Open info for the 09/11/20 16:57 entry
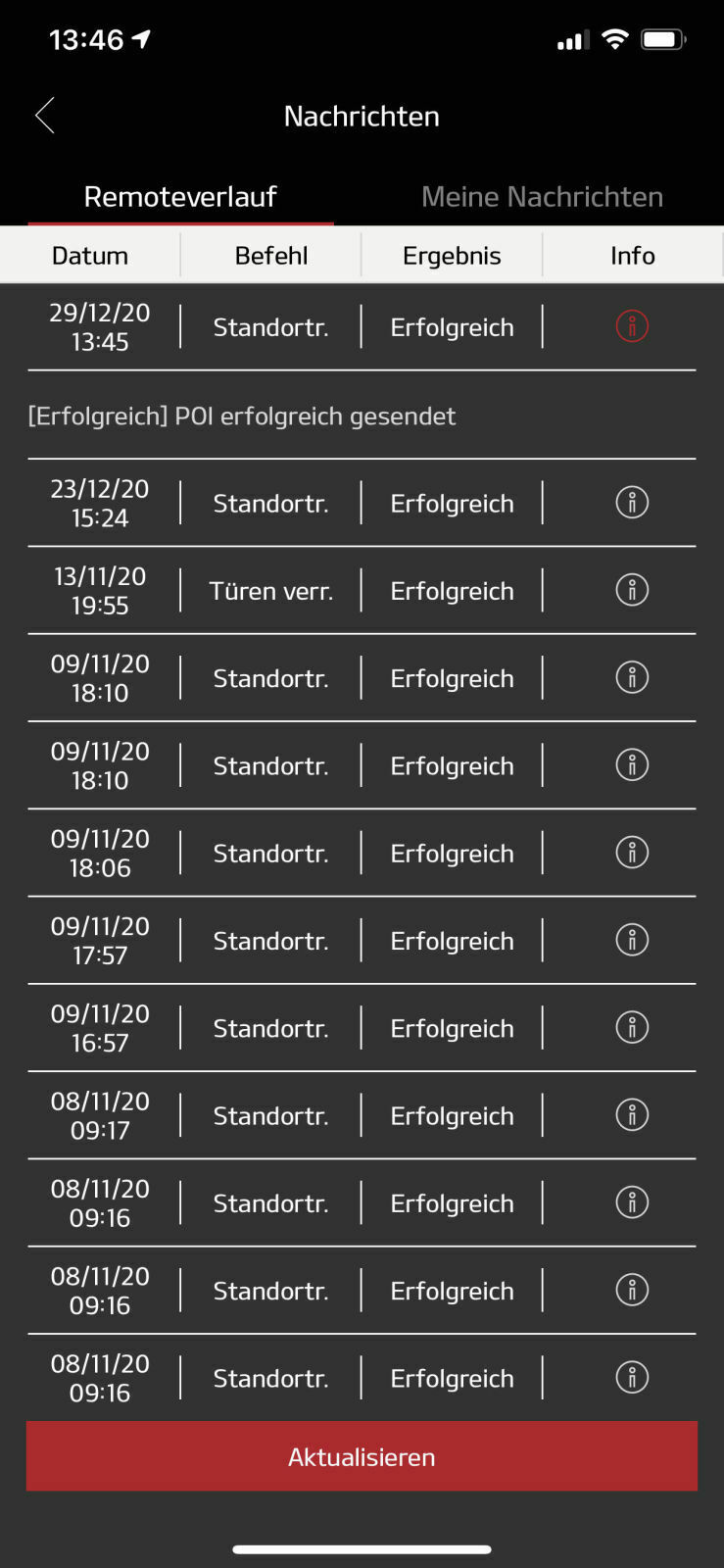 632,1027
